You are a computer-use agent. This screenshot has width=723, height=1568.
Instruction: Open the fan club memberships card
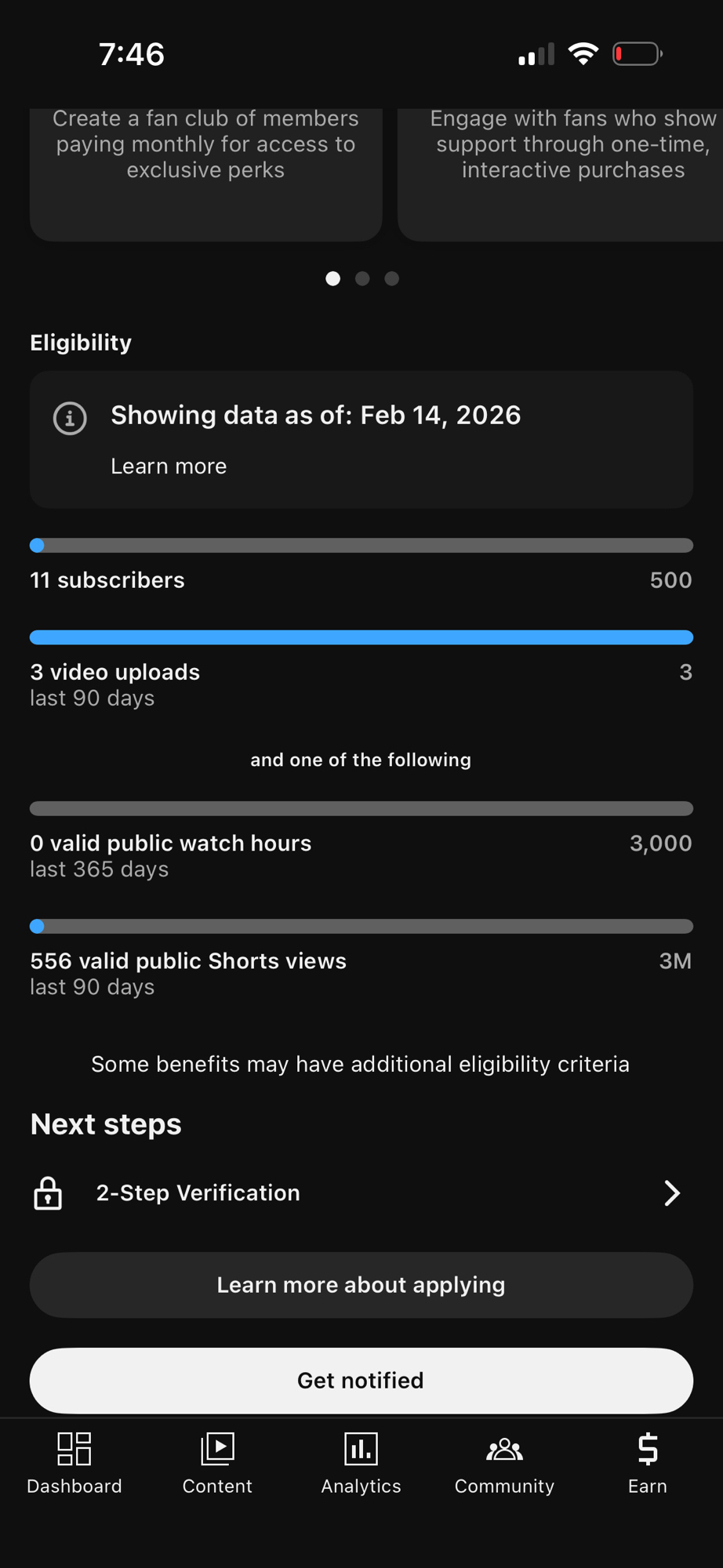pos(205,172)
